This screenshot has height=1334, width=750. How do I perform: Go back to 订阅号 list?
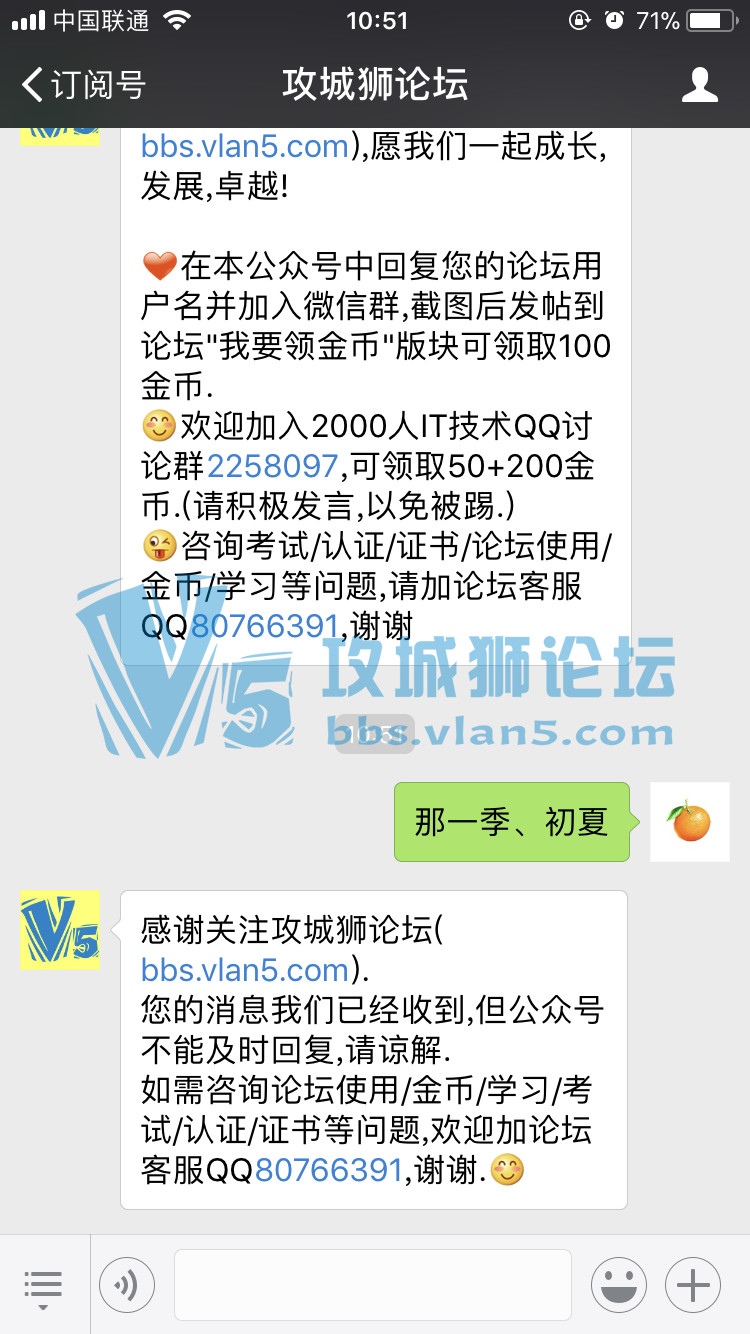(x=84, y=85)
